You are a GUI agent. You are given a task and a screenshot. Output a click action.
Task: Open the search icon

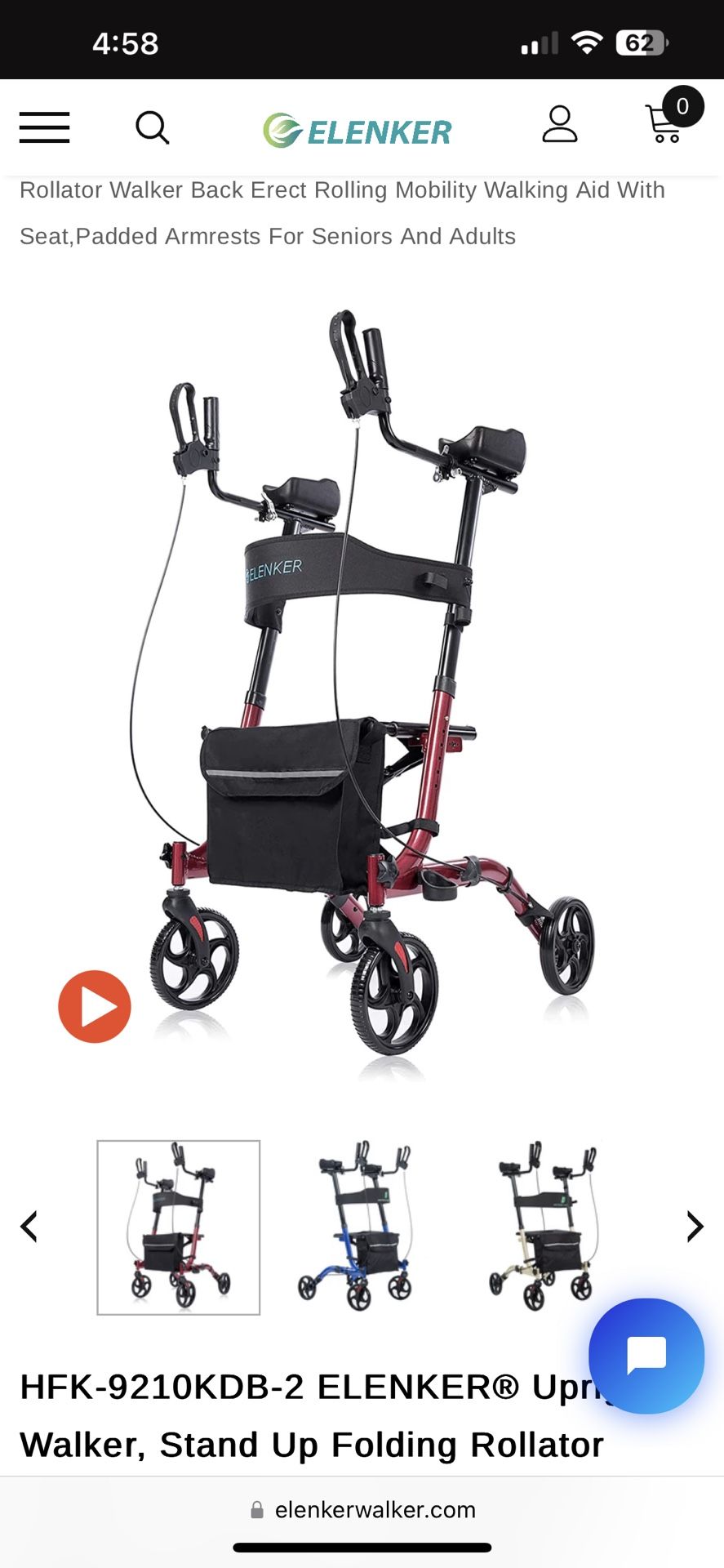pyautogui.click(x=152, y=127)
